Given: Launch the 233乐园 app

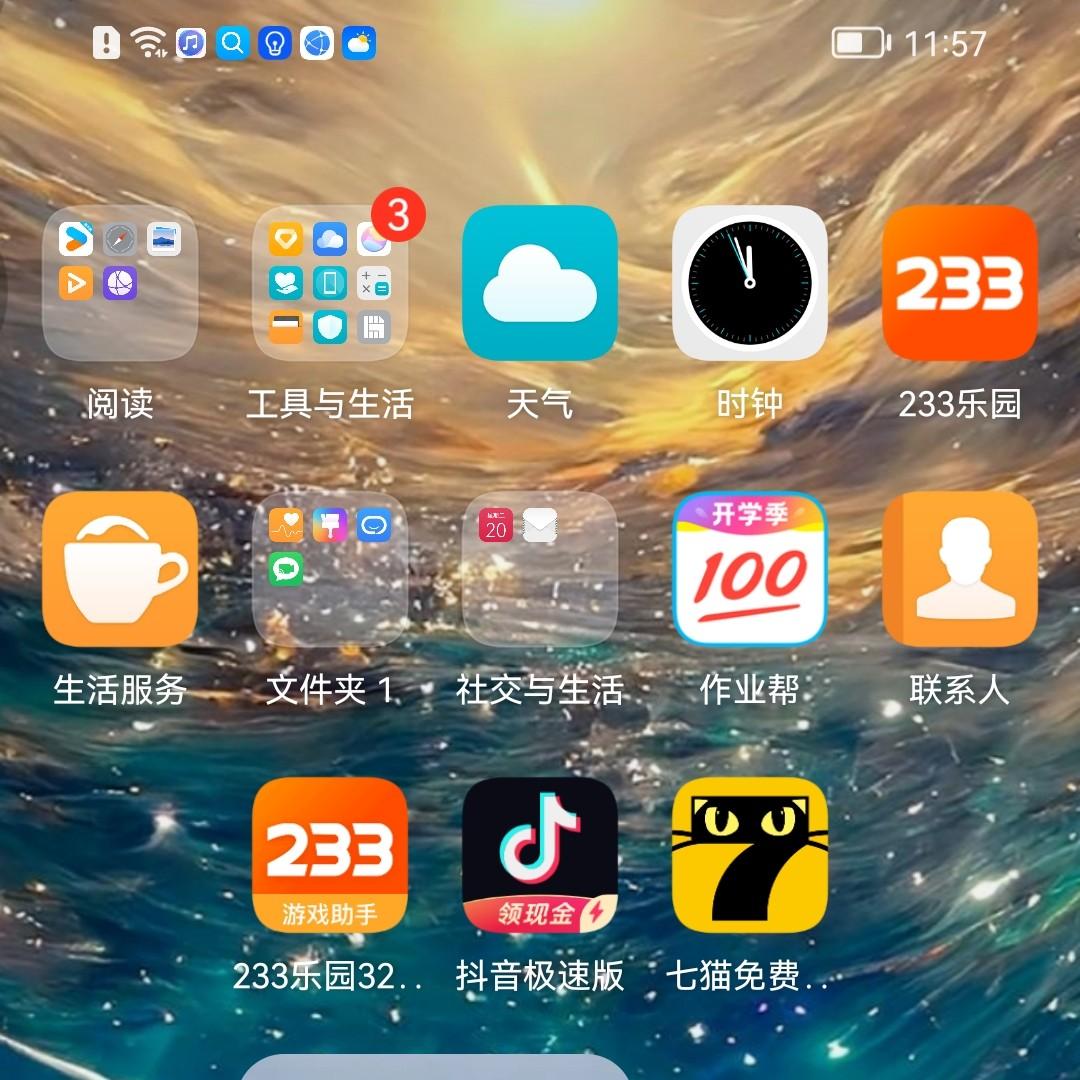Looking at the screenshot, I should click(959, 283).
